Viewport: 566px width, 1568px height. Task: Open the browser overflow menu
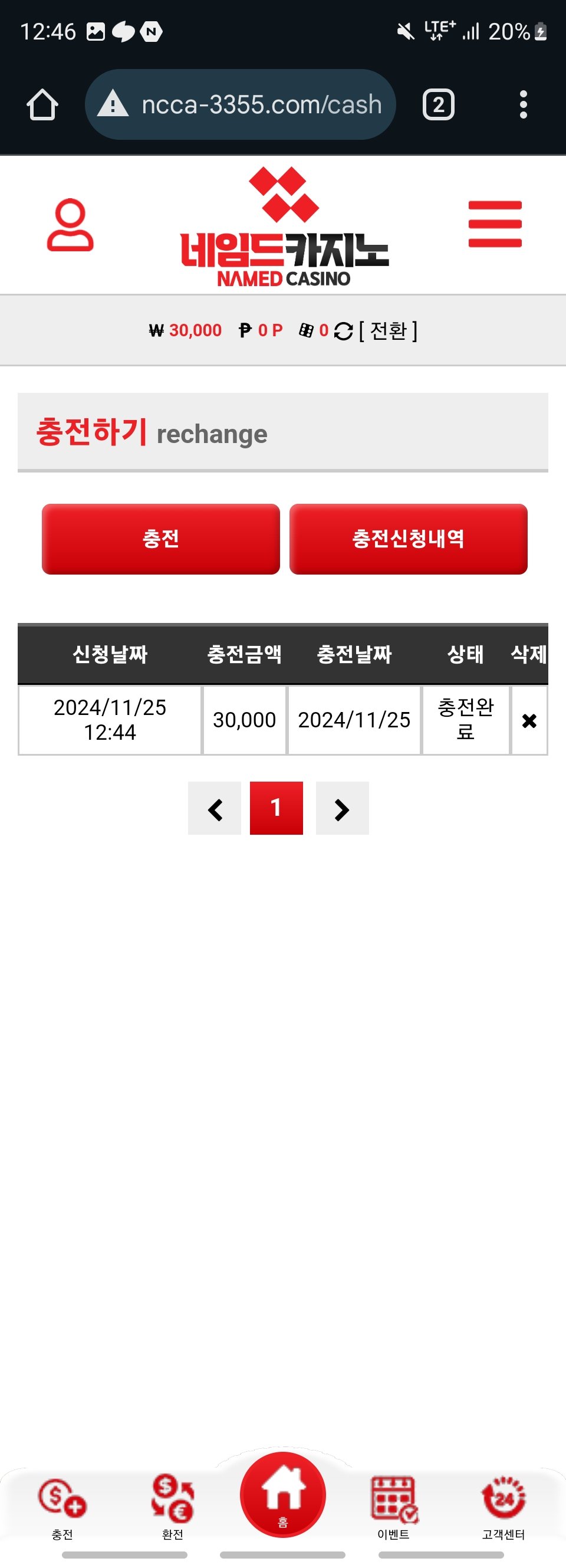click(x=523, y=104)
